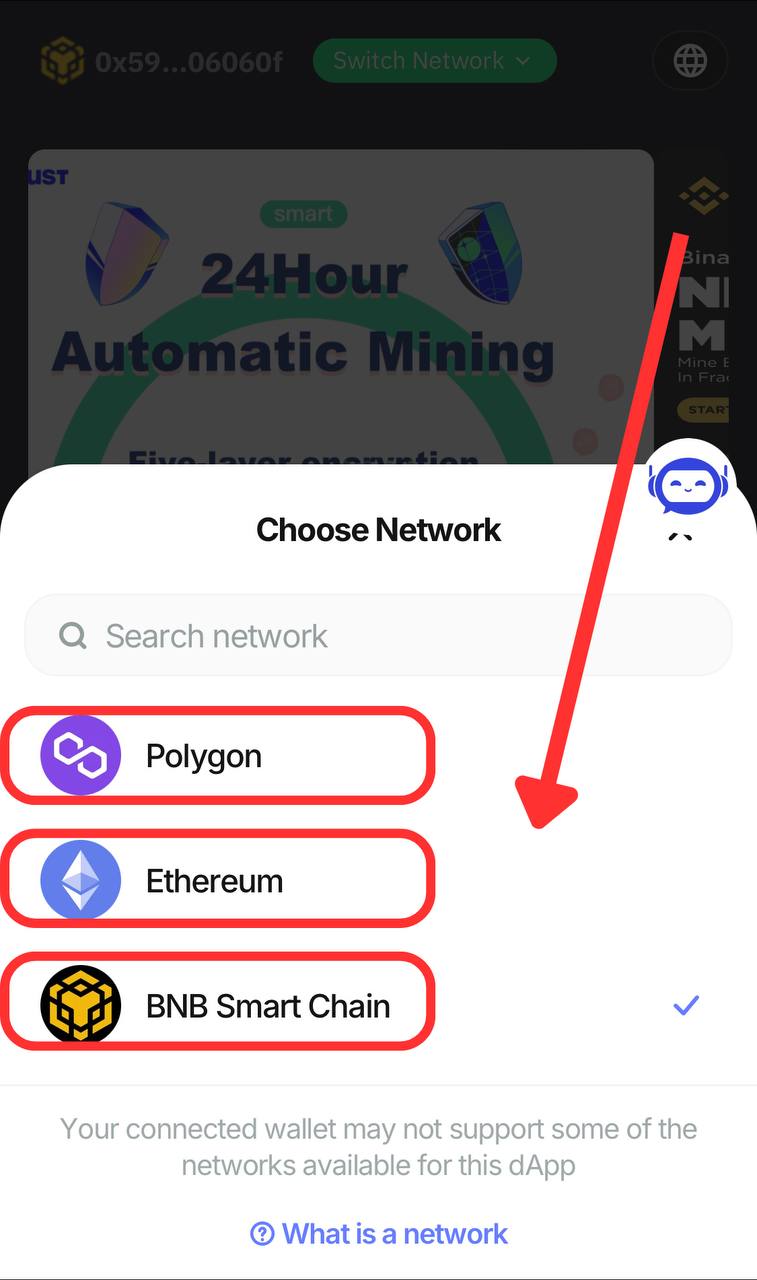Open the What is a network link

pos(379,1234)
